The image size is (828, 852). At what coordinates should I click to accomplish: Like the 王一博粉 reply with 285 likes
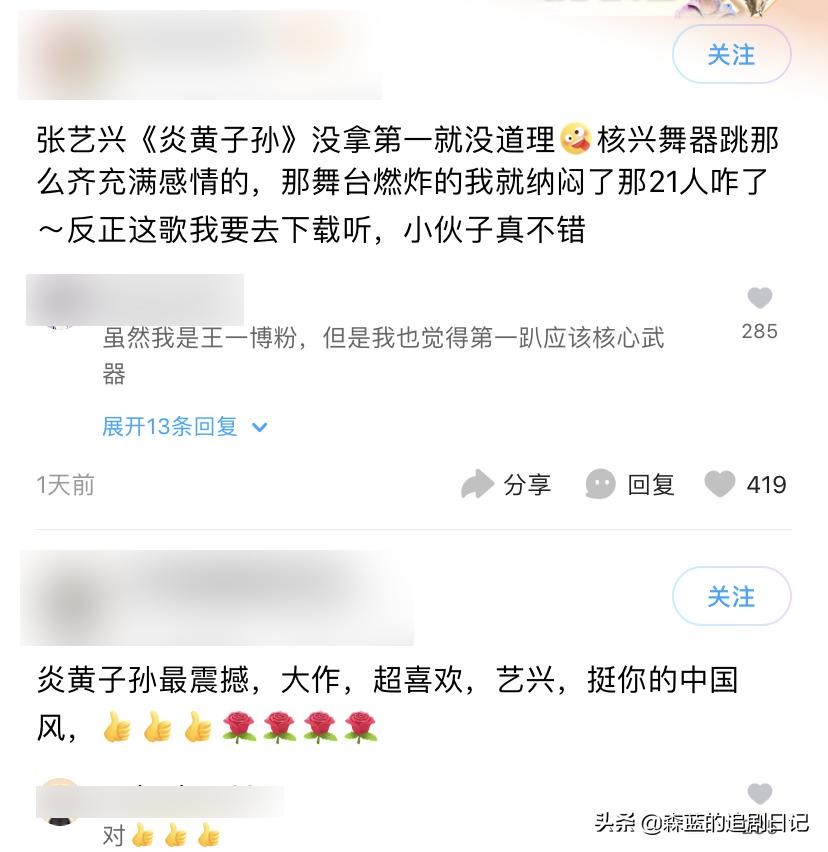point(760,298)
